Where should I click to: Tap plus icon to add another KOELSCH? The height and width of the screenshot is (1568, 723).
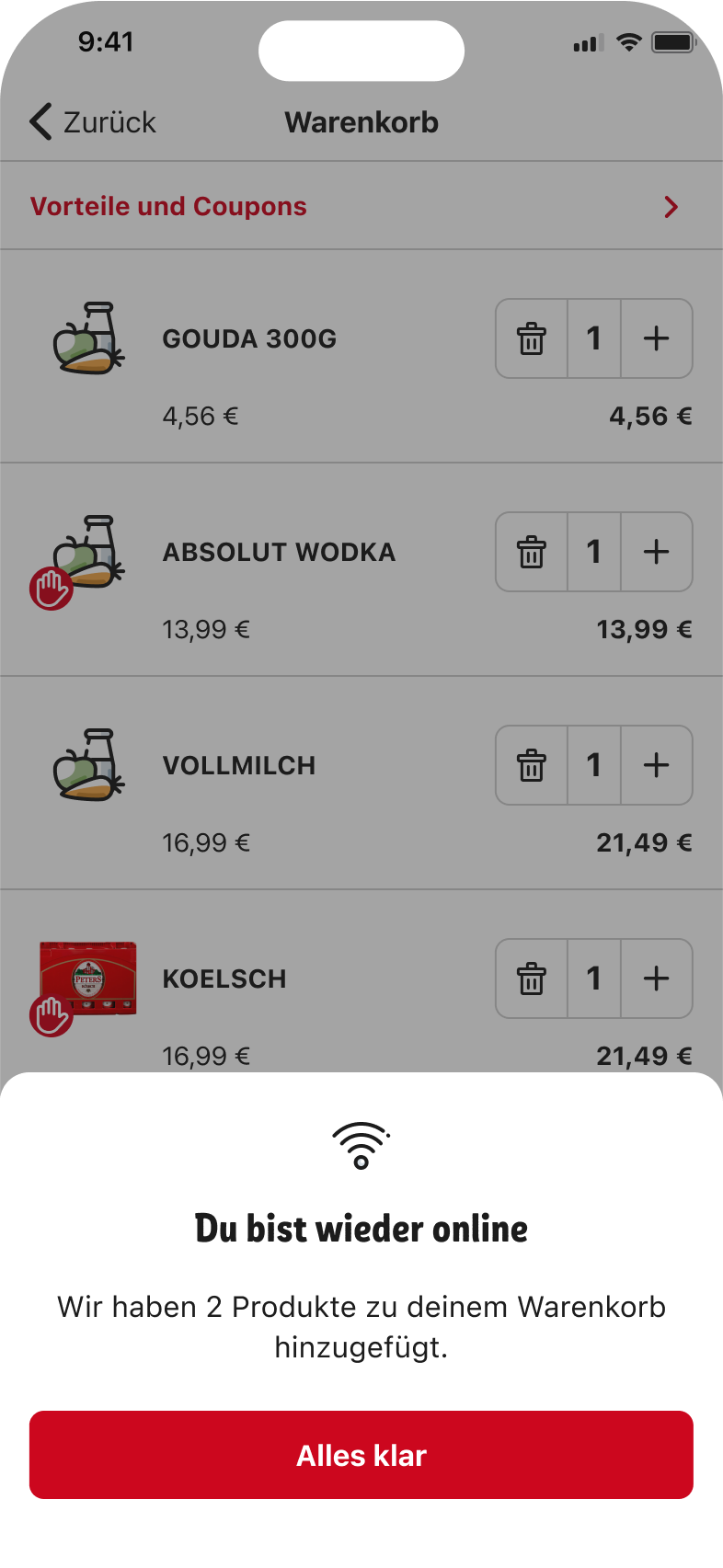656,979
